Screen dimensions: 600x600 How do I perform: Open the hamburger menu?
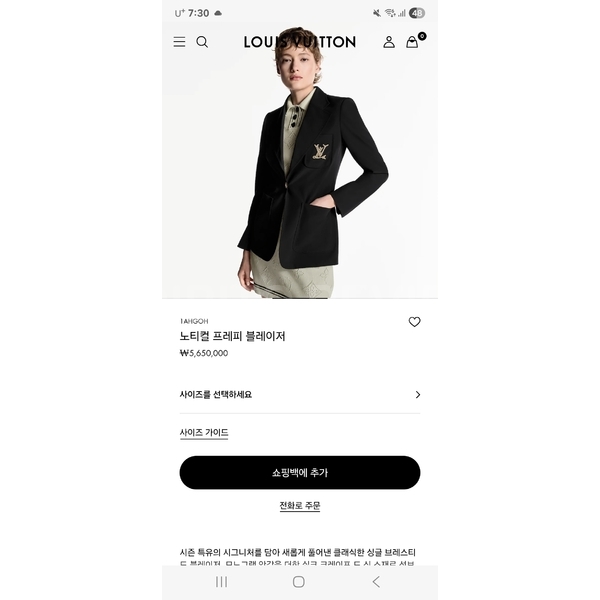pos(179,42)
